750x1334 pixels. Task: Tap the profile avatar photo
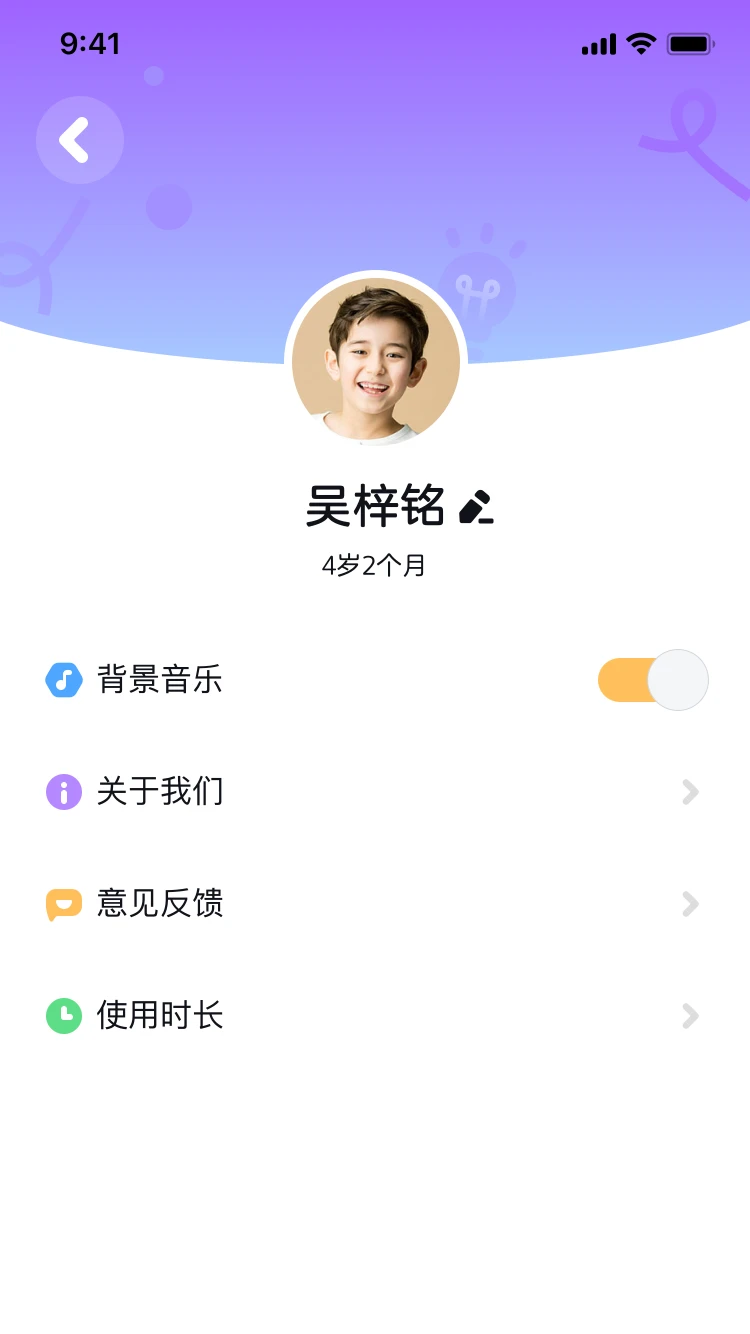click(376, 362)
